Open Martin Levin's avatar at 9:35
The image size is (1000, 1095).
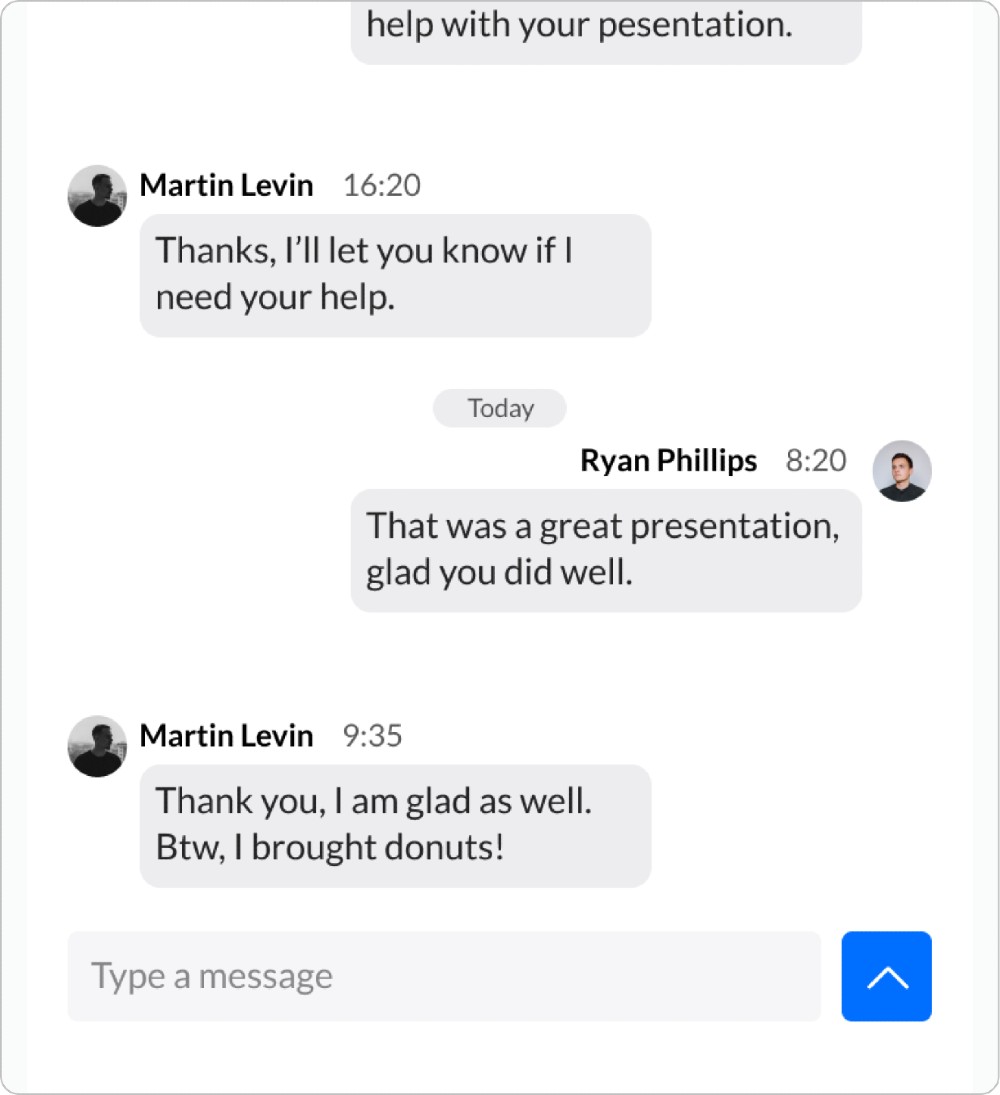97,746
